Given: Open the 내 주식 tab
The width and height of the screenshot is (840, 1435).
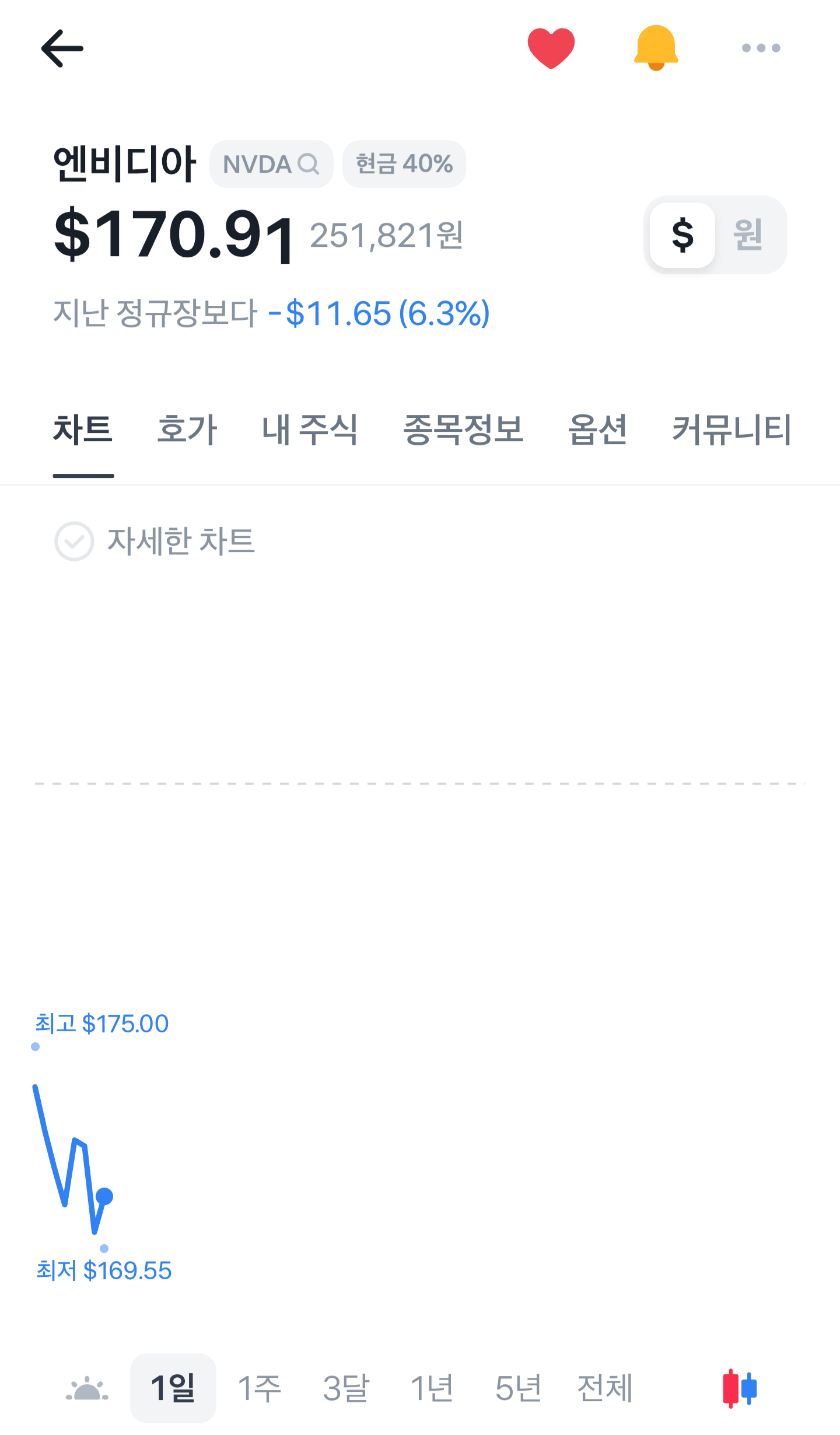Looking at the screenshot, I should click(310, 430).
